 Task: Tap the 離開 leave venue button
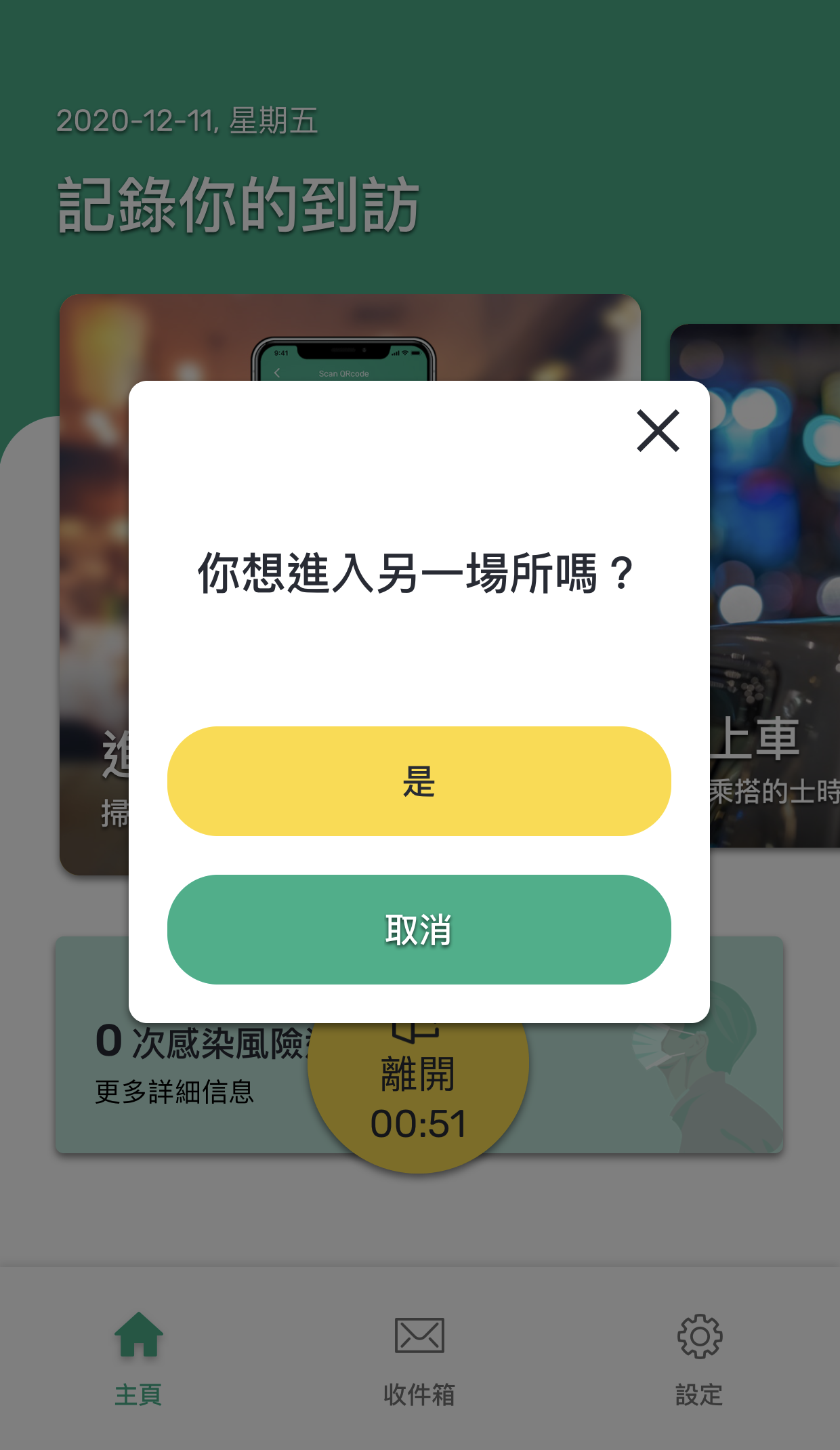418,1098
